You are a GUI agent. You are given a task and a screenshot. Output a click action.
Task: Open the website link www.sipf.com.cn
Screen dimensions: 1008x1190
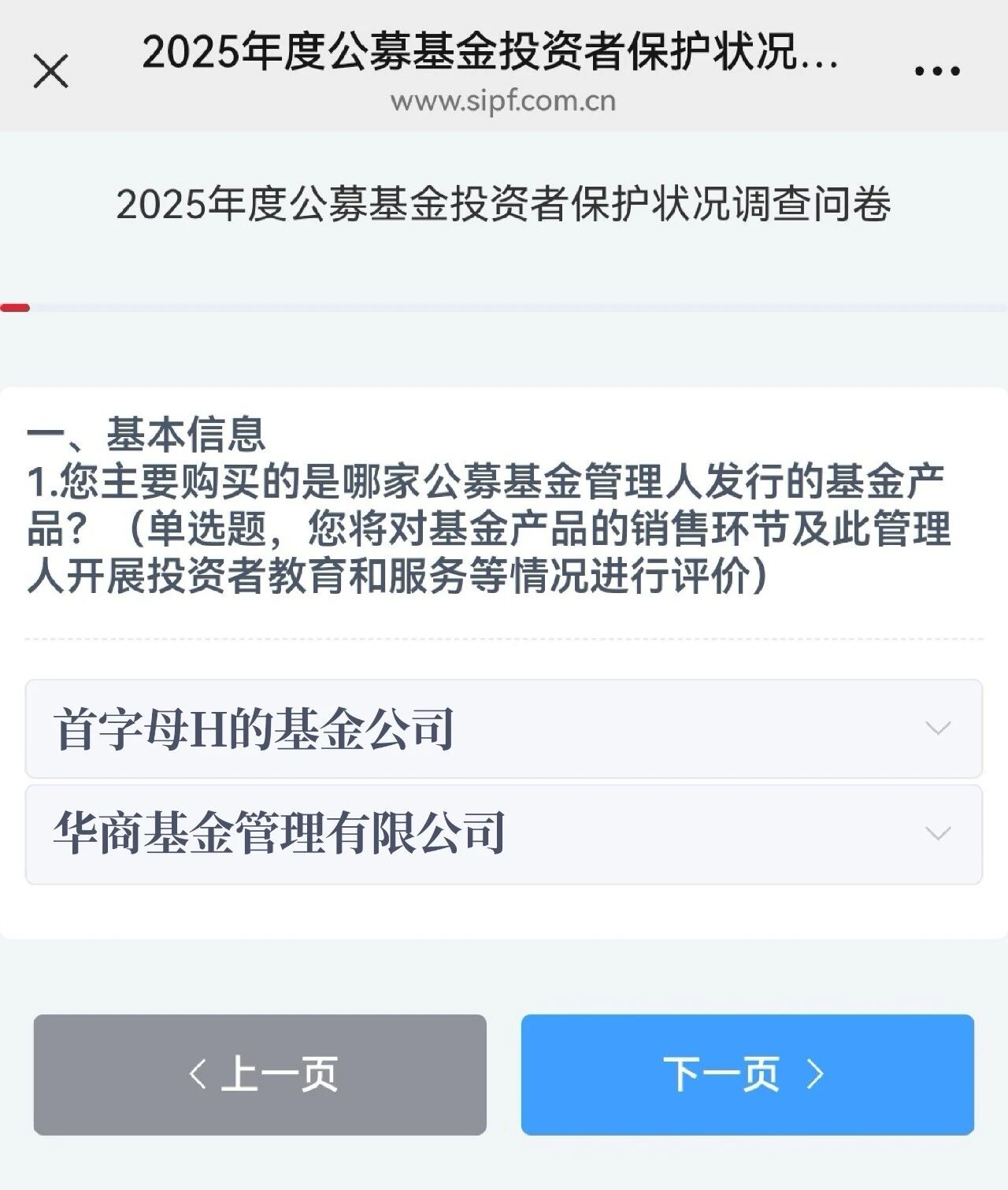pyautogui.click(x=502, y=101)
